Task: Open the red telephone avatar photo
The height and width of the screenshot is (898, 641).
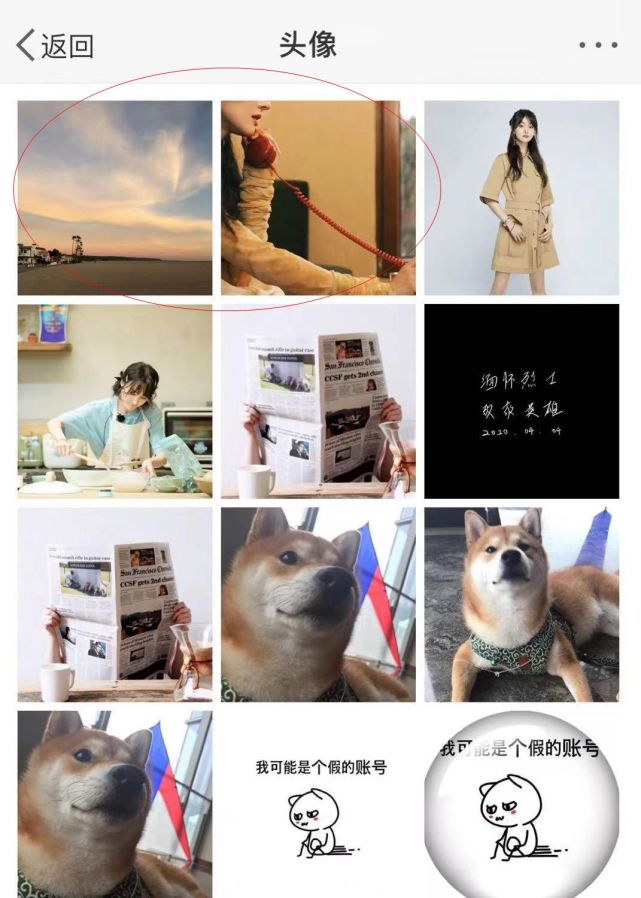Action: [x=318, y=197]
